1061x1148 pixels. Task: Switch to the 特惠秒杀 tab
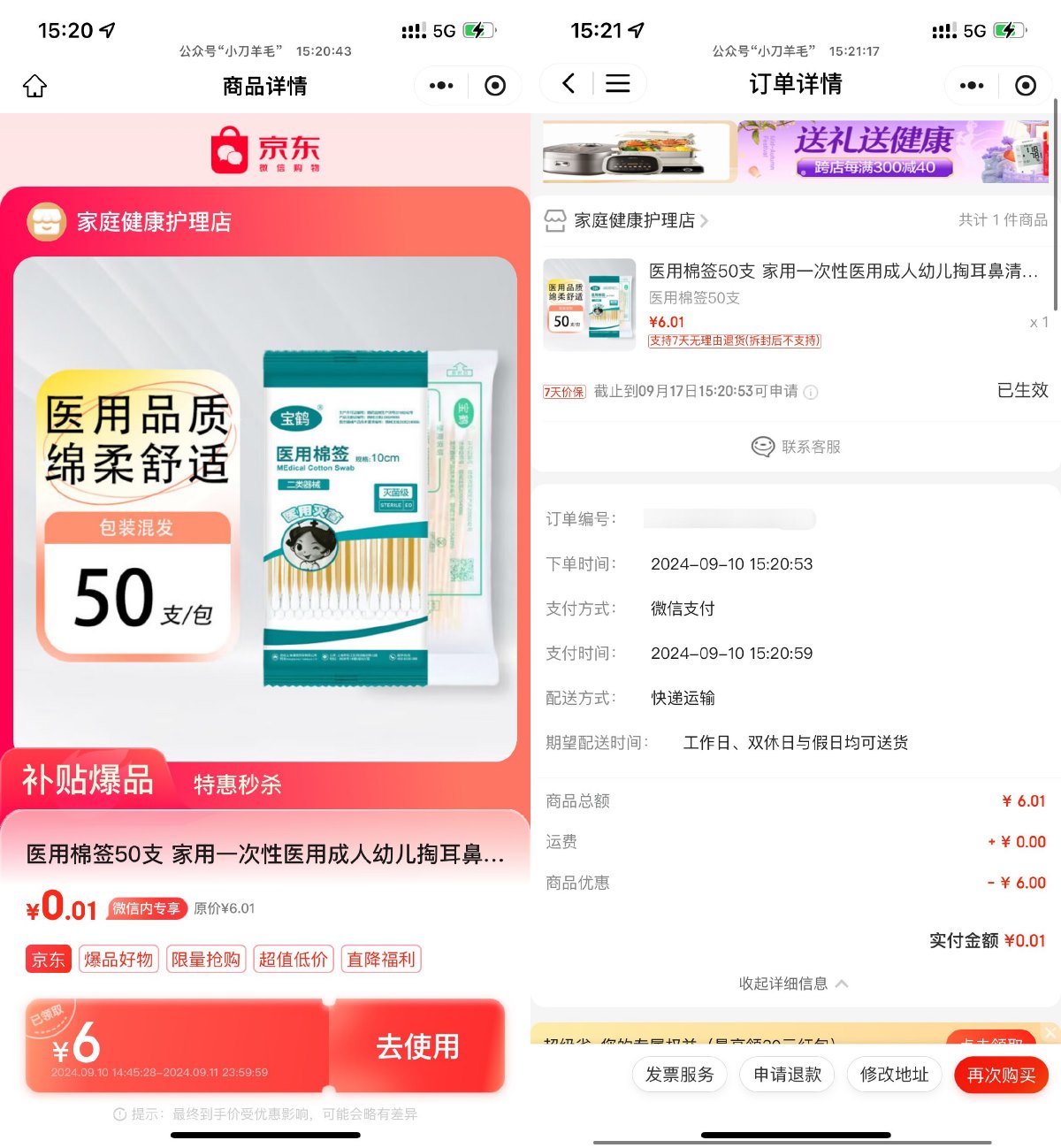click(237, 784)
